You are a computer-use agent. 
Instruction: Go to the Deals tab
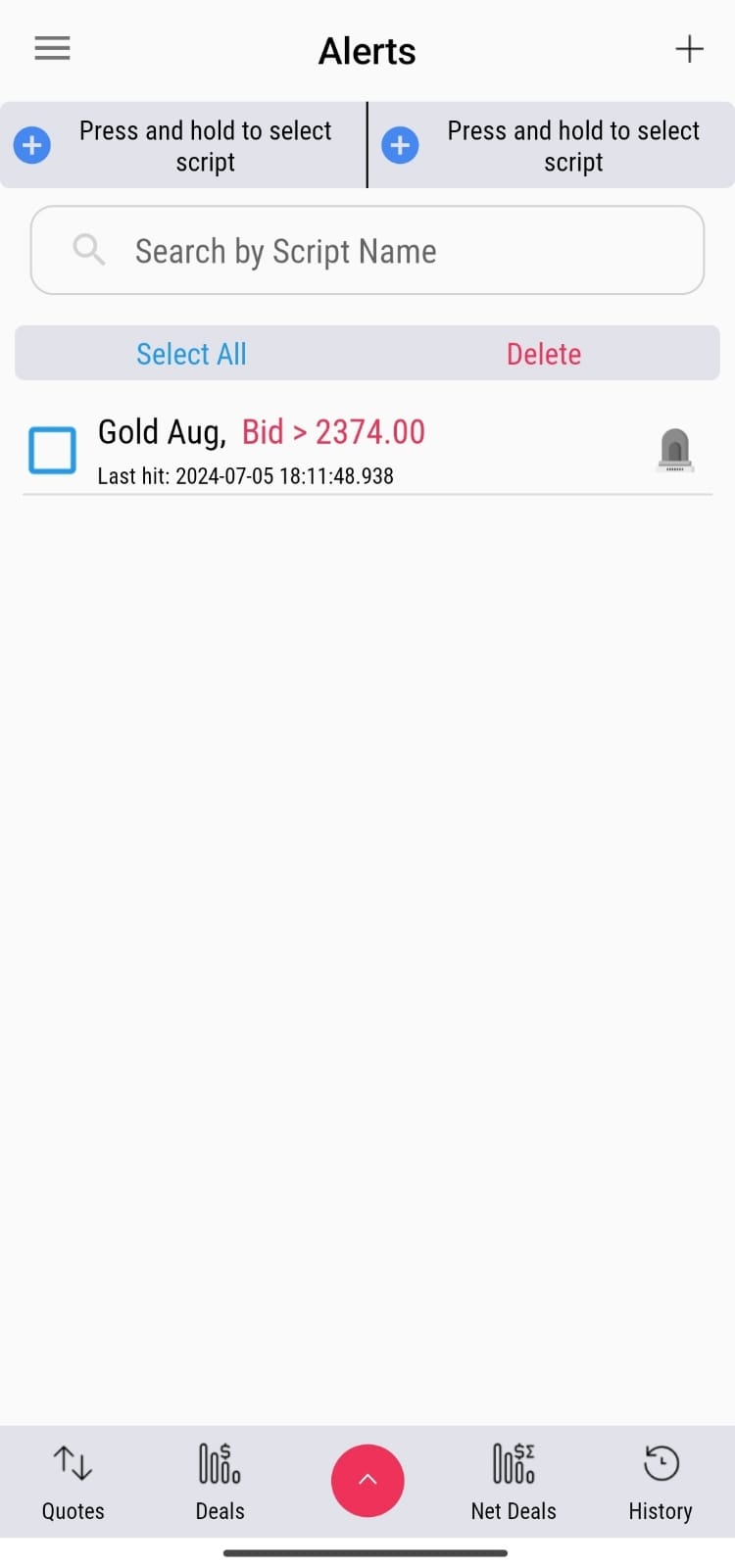[x=220, y=1482]
